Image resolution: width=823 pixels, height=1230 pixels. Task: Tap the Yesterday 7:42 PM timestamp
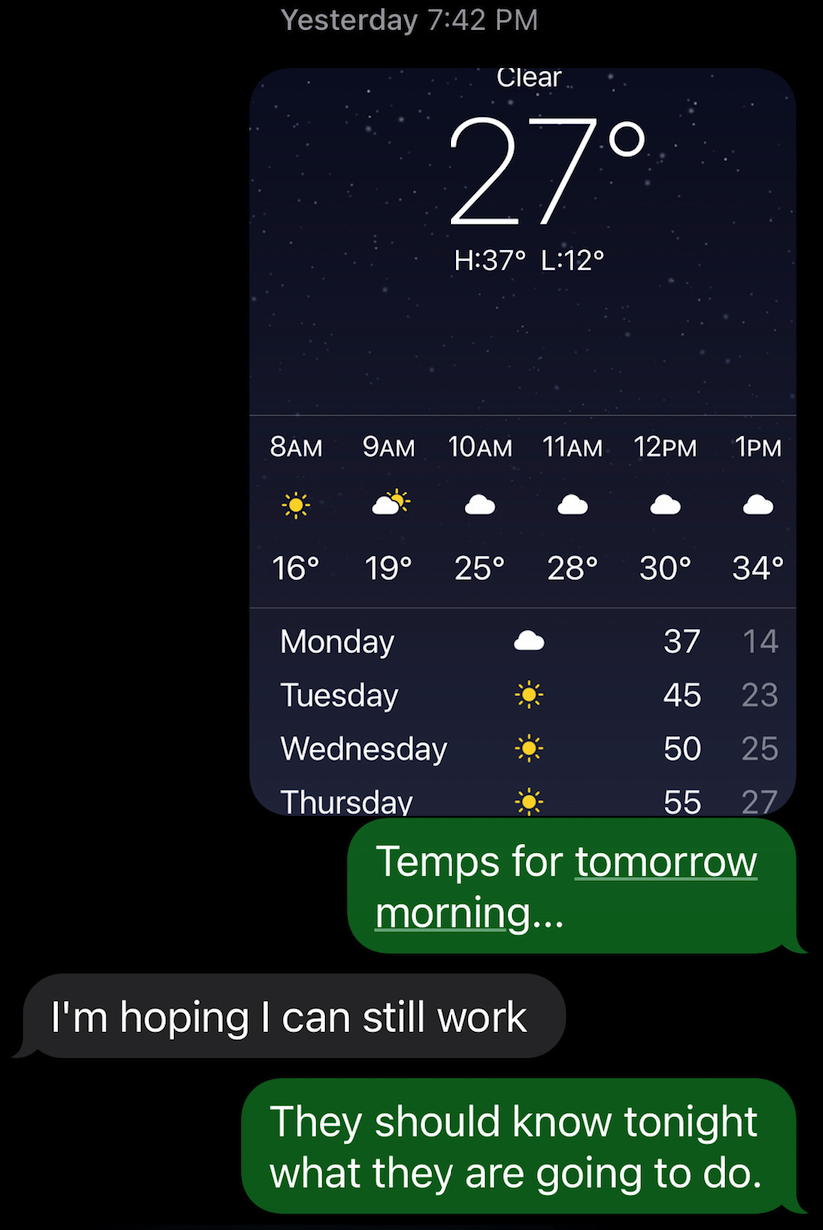[410, 20]
